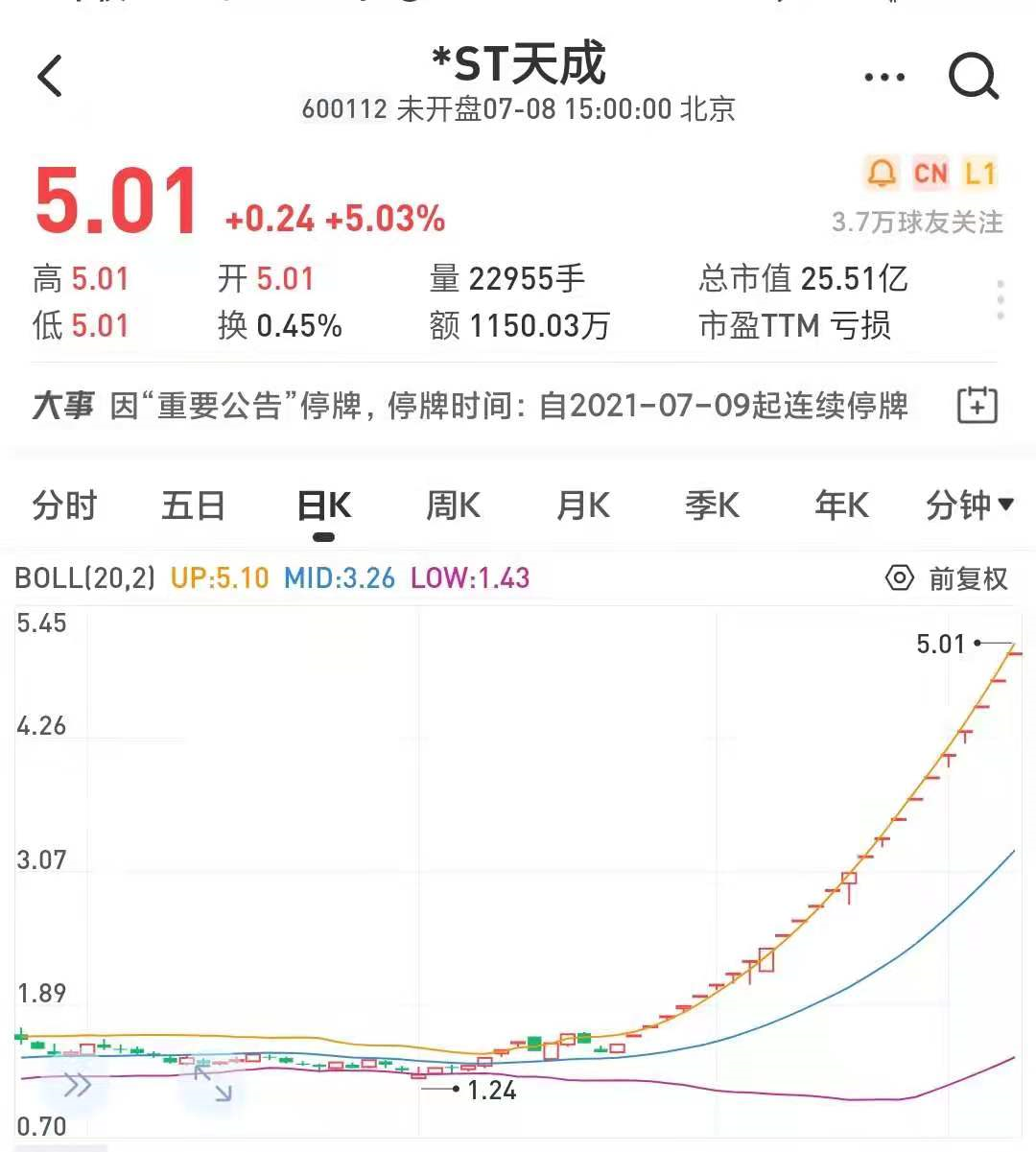Open stock search magnifier
The width and height of the screenshot is (1036, 1152).
click(973, 77)
